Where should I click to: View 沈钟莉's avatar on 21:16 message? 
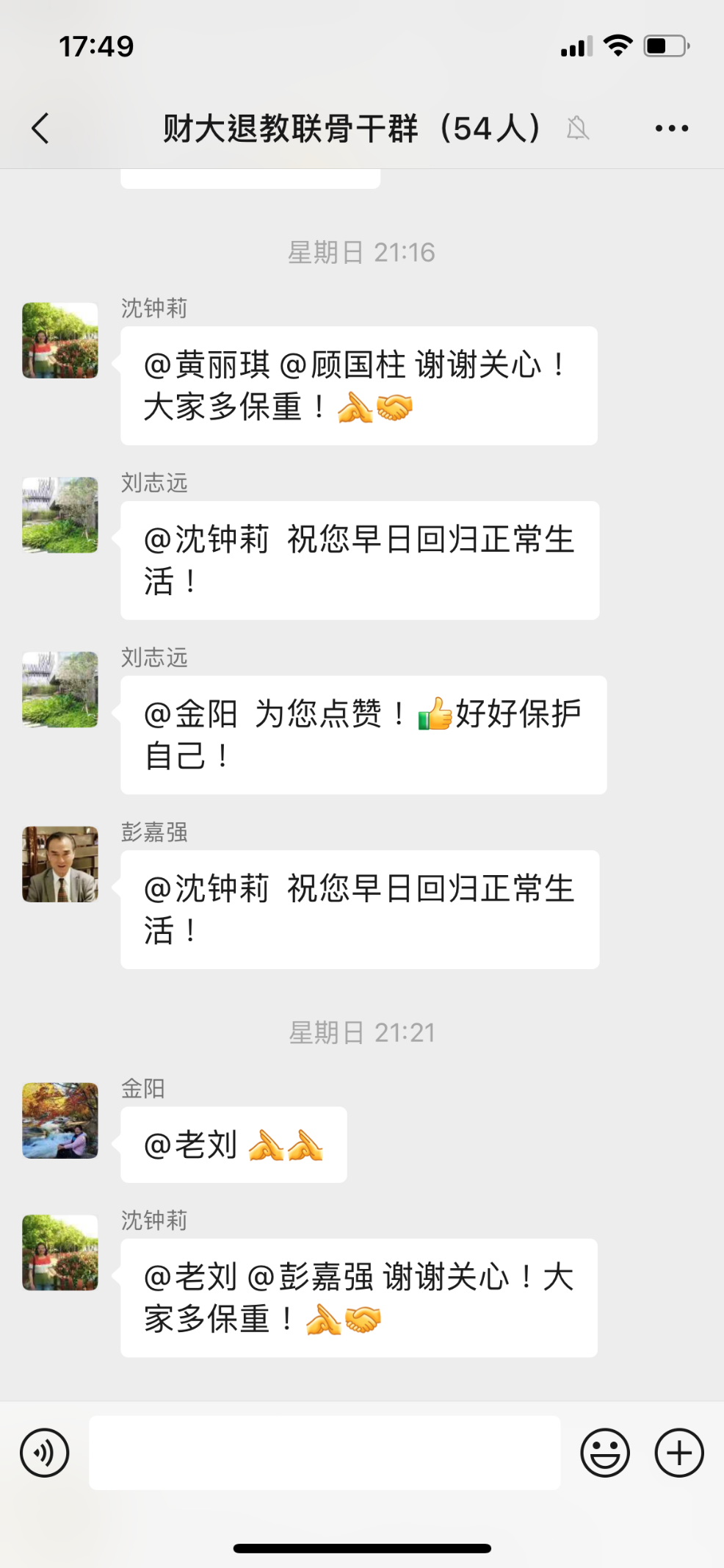click(60, 340)
